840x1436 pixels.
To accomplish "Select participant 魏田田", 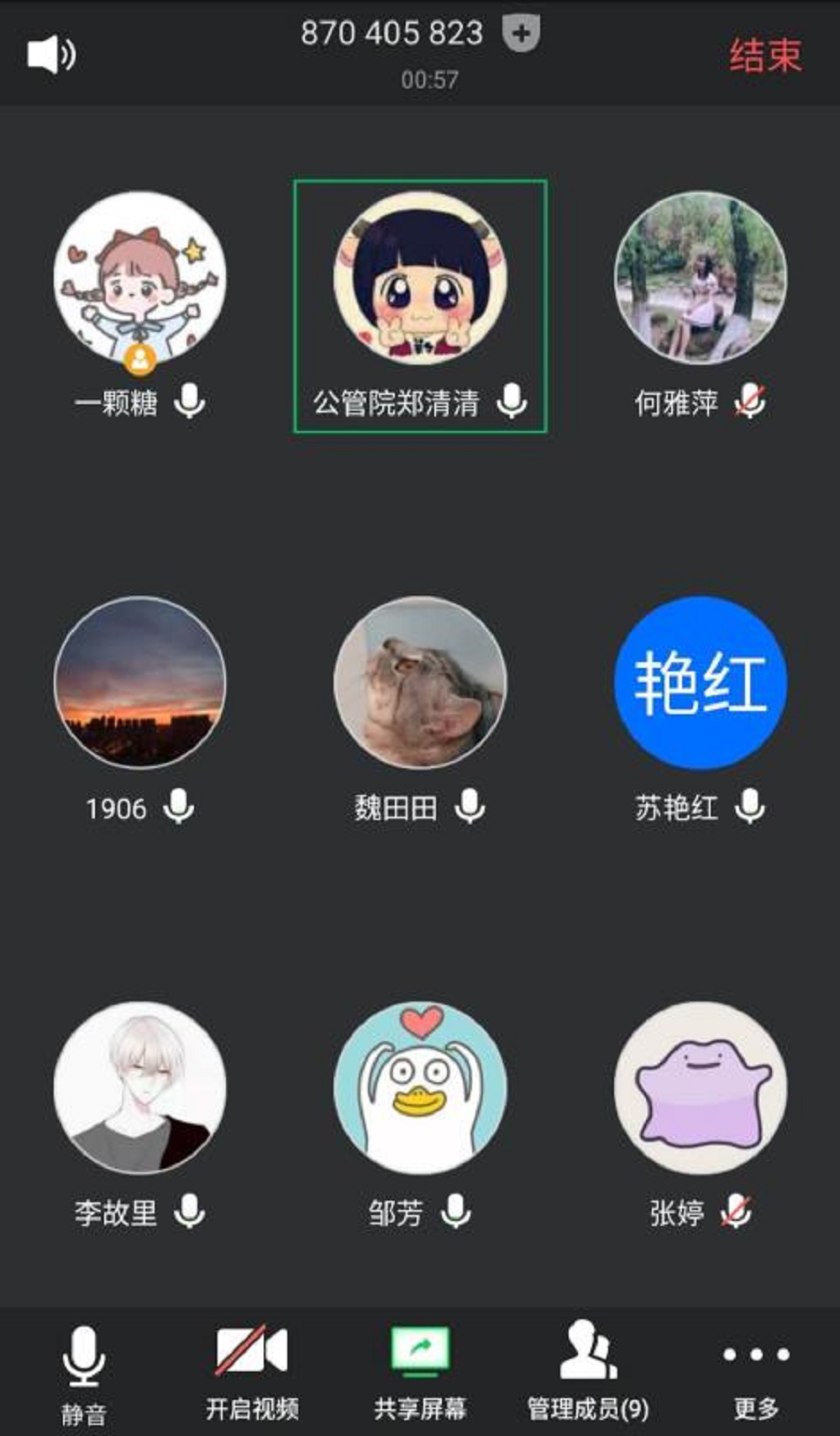I will [420, 682].
